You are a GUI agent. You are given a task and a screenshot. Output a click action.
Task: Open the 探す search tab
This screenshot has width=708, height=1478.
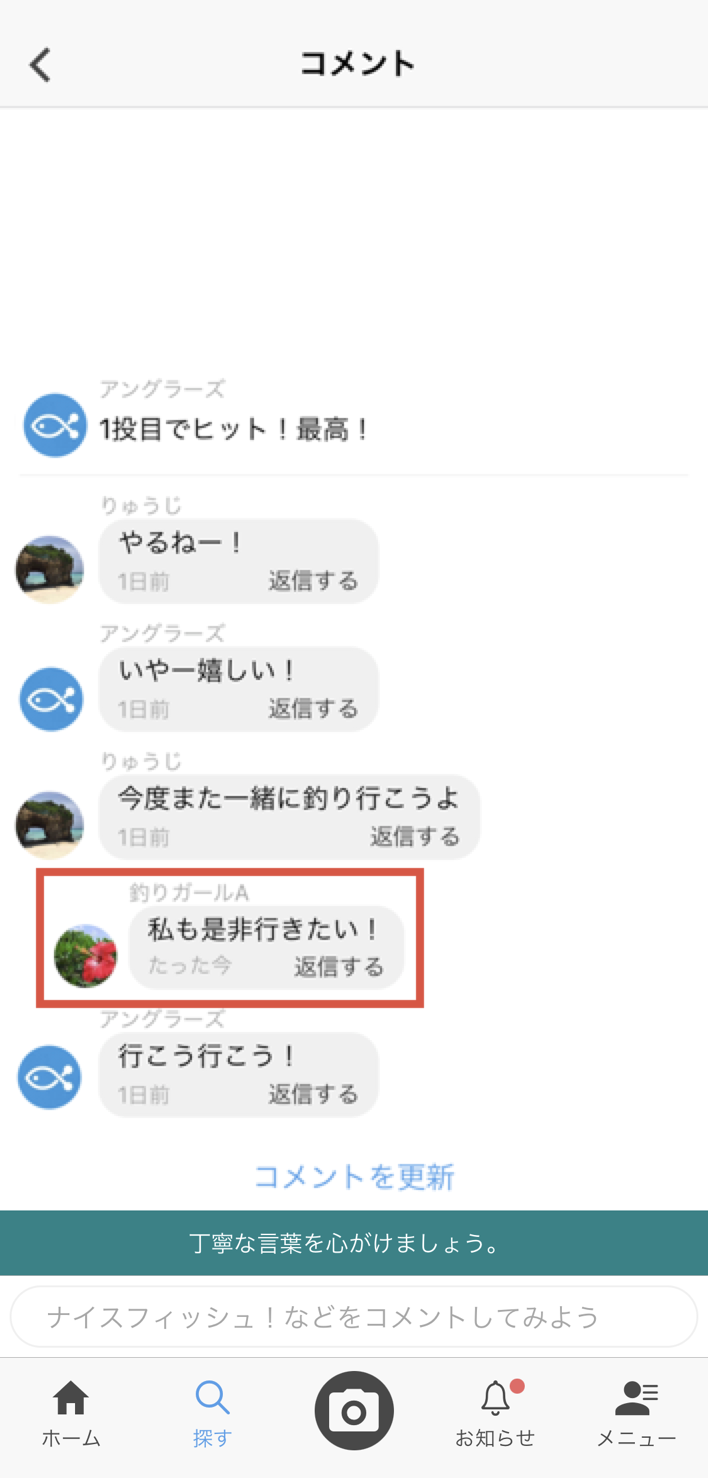coord(212,1414)
